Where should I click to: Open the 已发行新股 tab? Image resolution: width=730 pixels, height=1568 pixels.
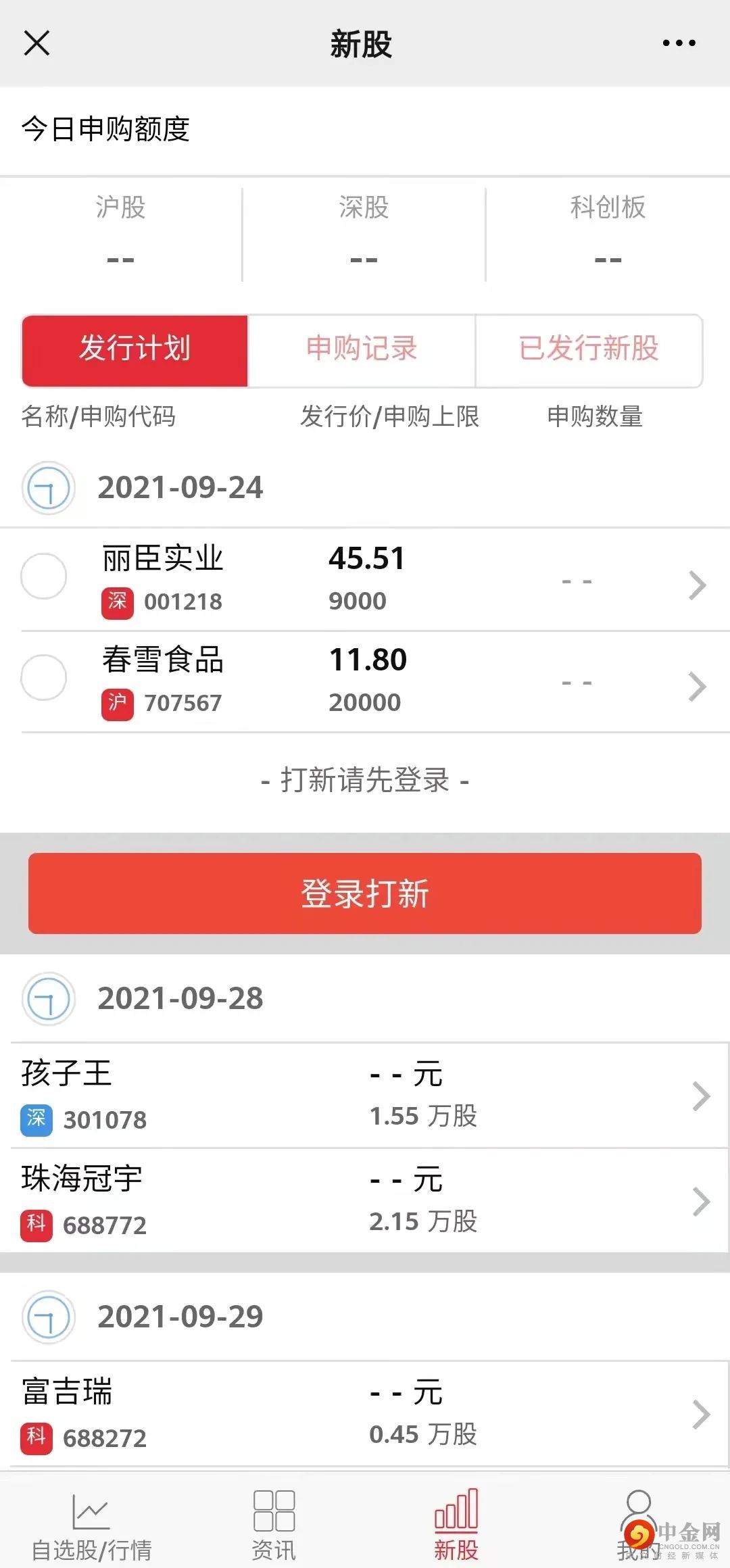click(589, 350)
